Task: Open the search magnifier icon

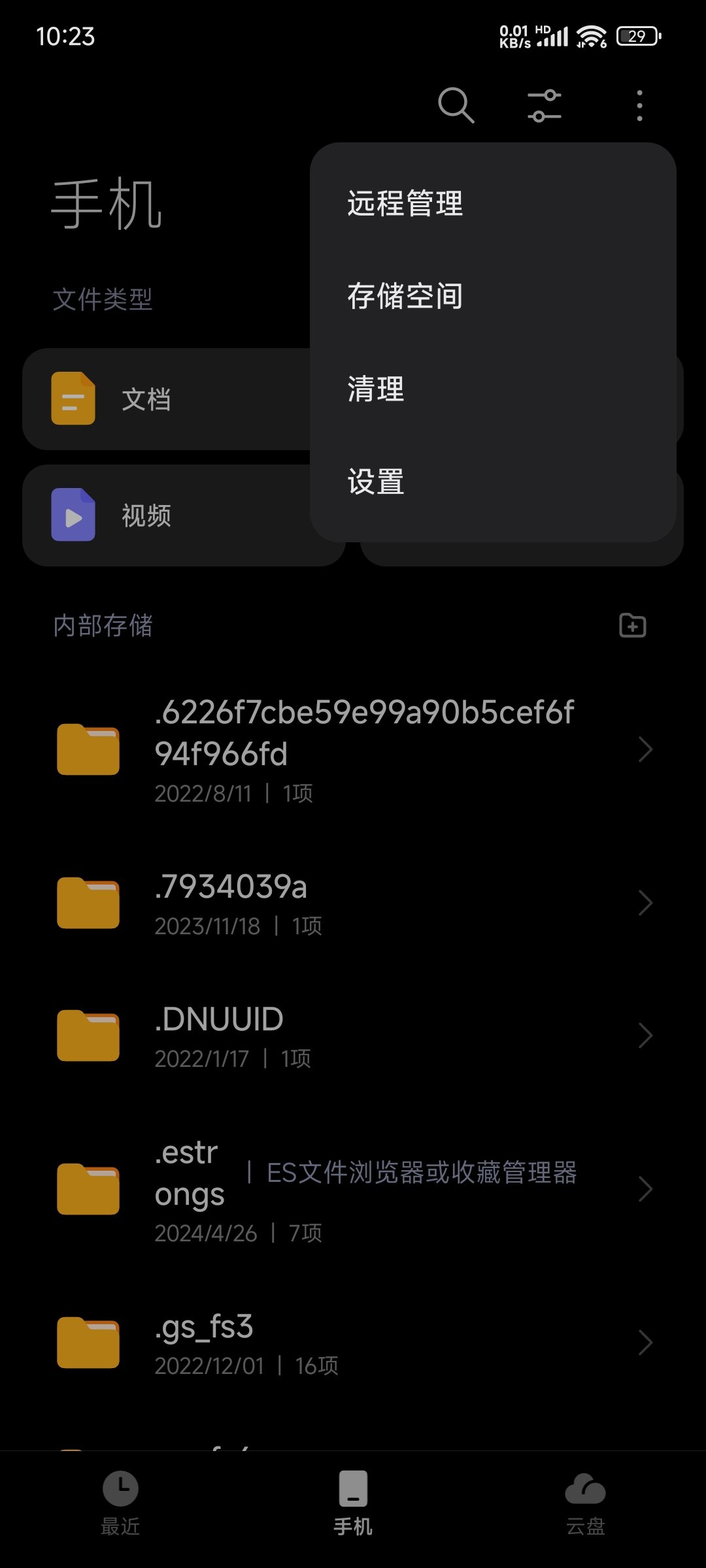Action: click(456, 105)
